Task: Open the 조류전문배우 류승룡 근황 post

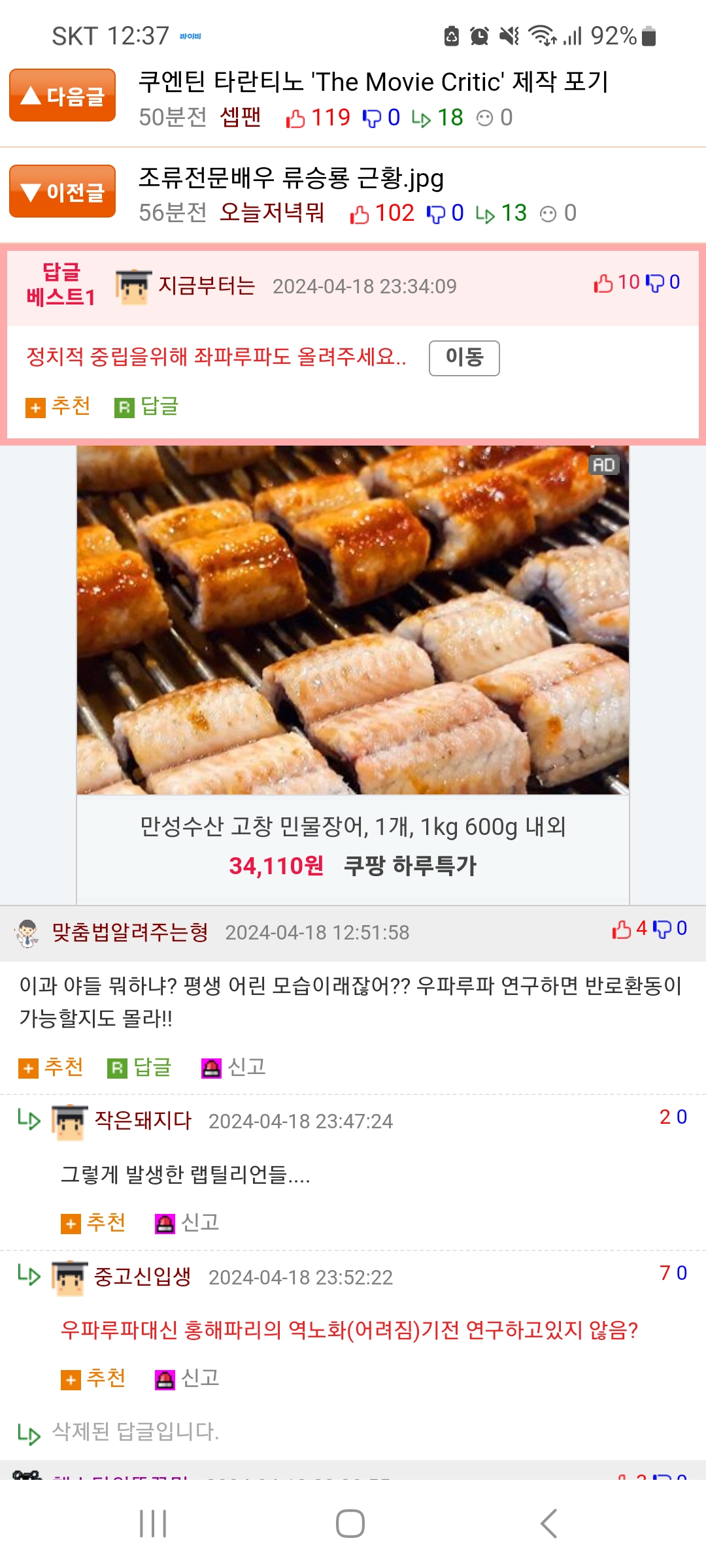Action: pos(291,178)
